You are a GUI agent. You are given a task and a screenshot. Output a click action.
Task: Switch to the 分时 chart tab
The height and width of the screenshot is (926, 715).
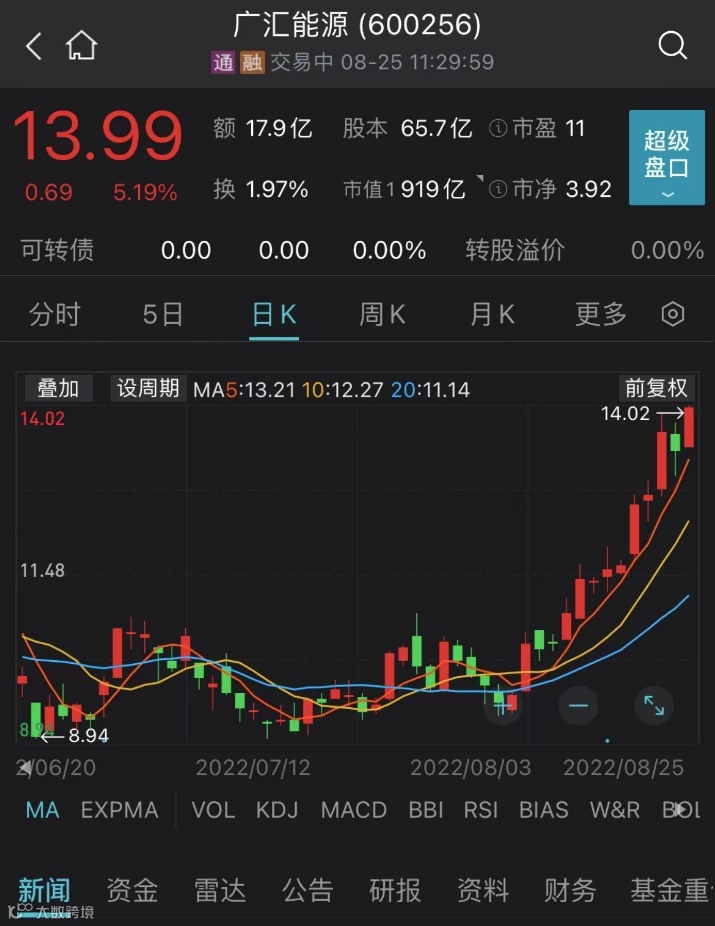pos(54,314)
